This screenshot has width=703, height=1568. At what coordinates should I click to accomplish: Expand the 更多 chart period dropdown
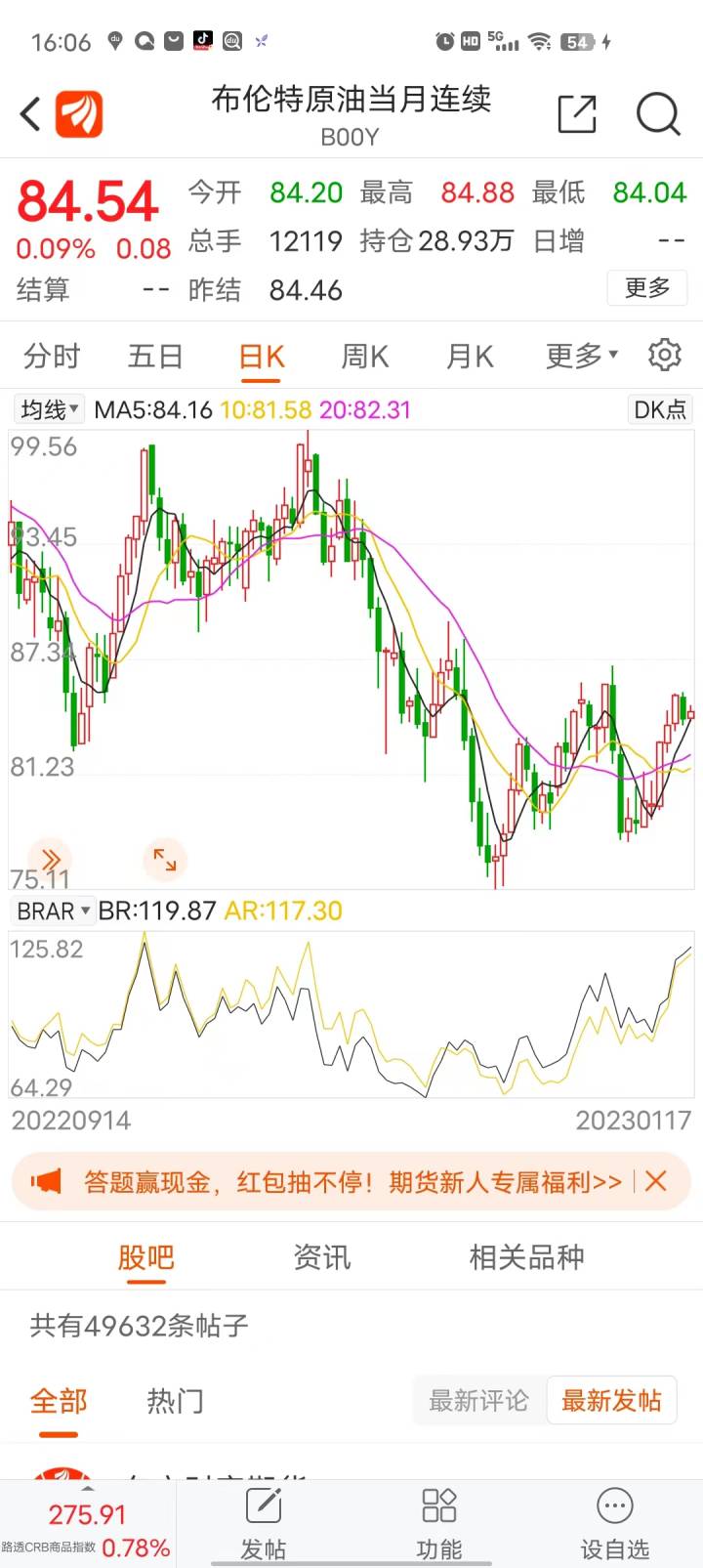[581, 357]
